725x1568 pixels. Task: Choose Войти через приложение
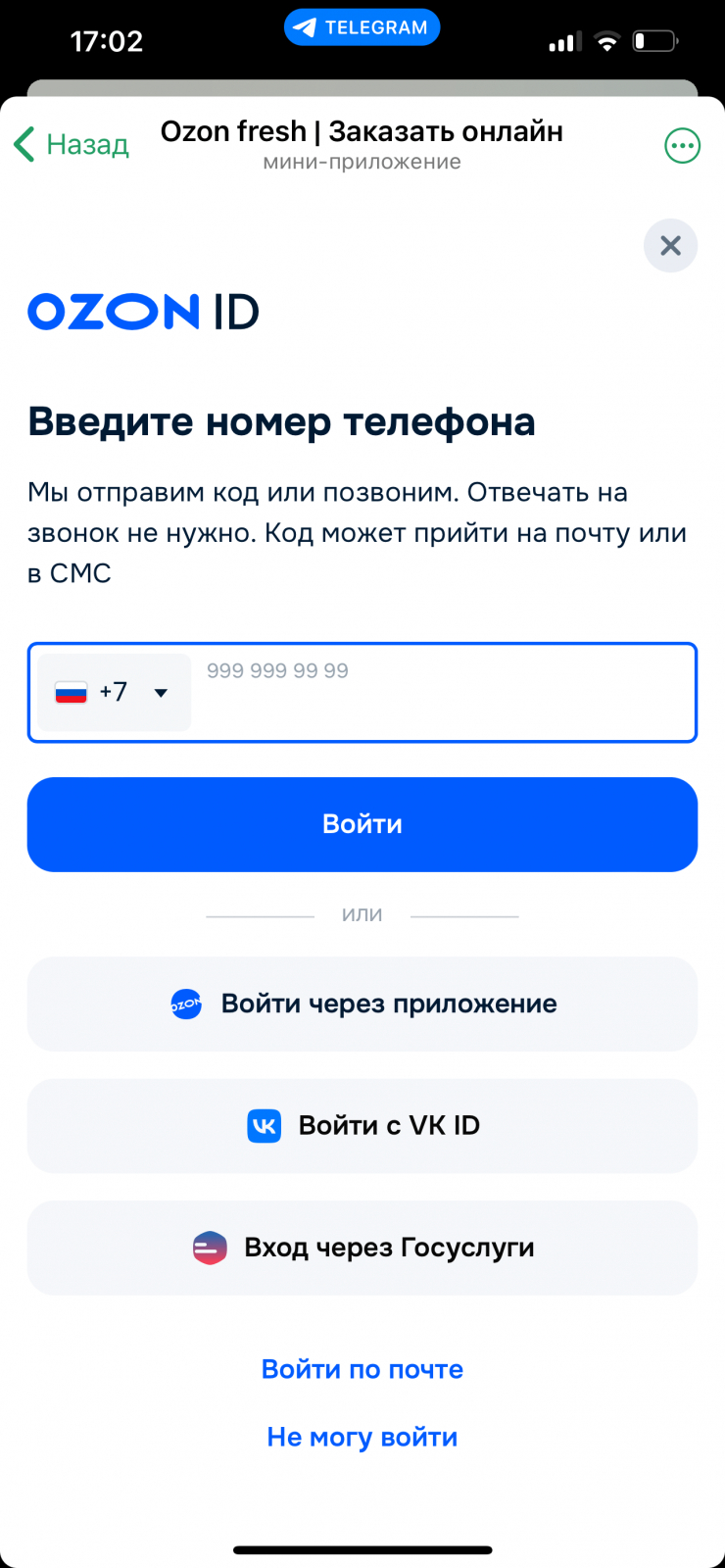click(362, 1004)
